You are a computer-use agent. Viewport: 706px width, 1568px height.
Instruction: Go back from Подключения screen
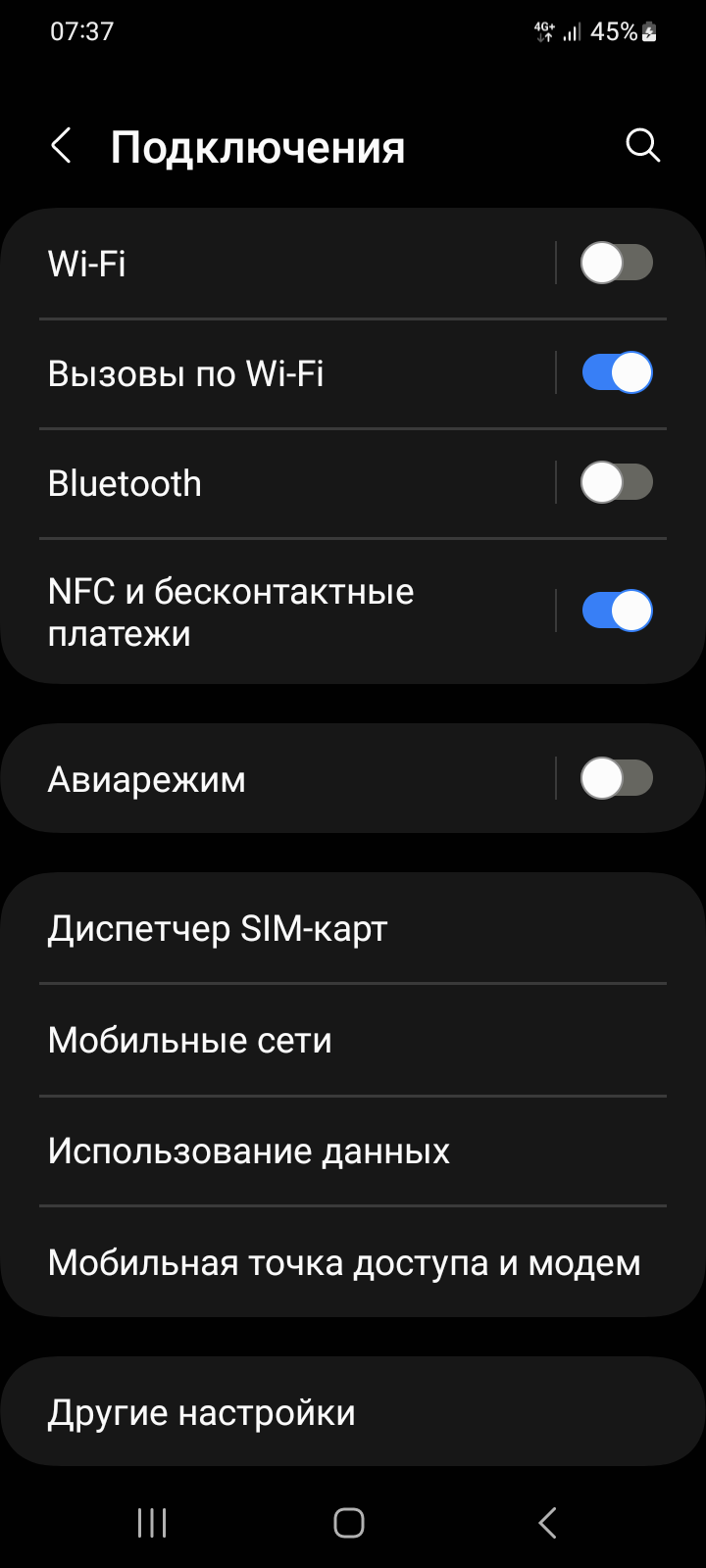(61, 147)
